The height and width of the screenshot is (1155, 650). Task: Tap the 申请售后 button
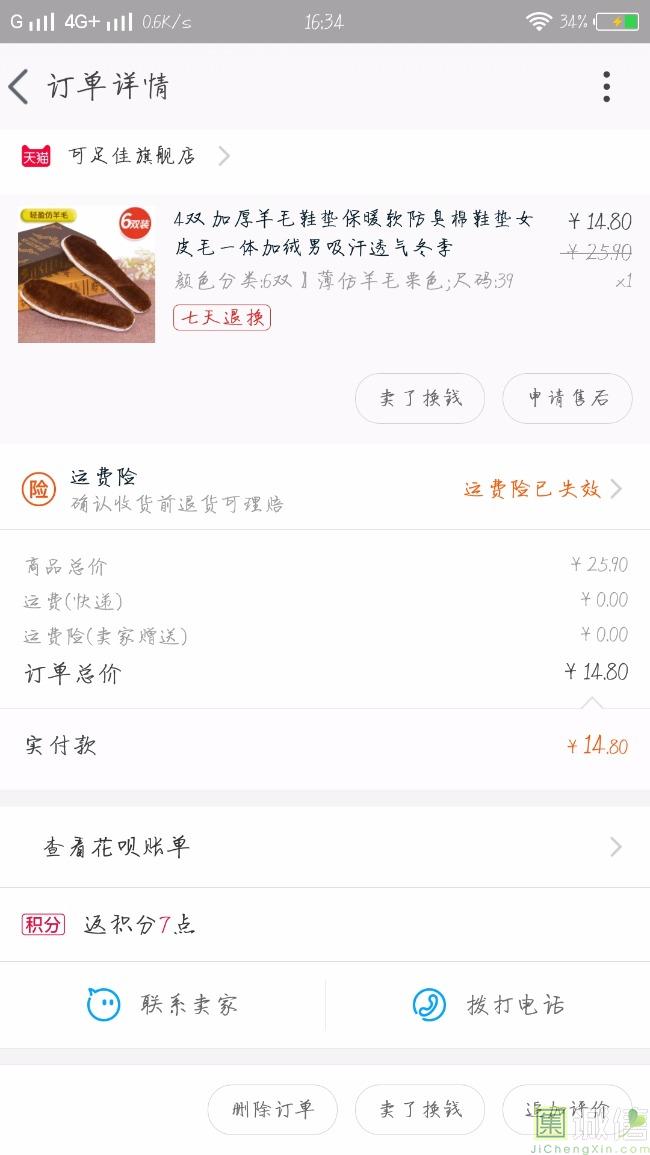coord(567,398)
